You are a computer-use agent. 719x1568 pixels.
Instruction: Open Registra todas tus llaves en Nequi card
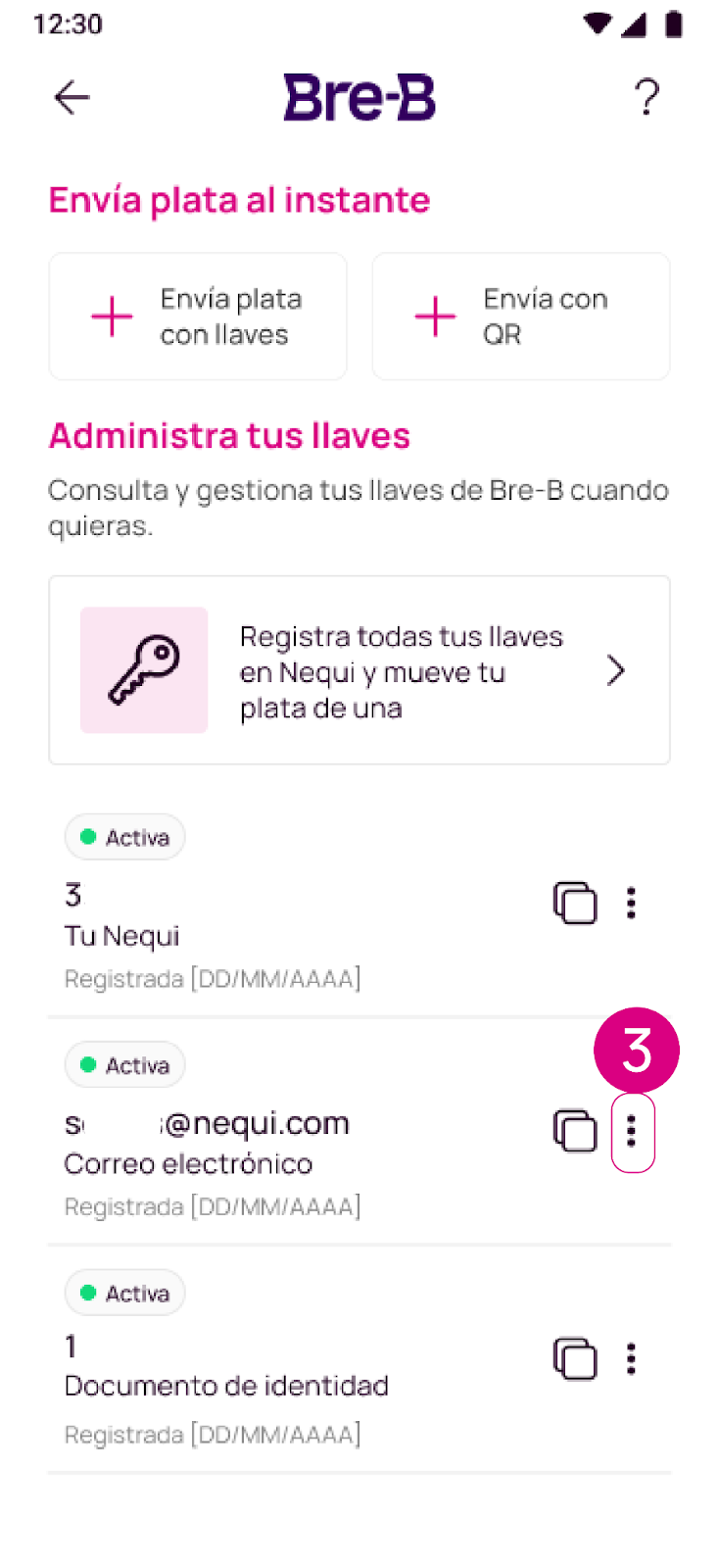tap(359, 669)
